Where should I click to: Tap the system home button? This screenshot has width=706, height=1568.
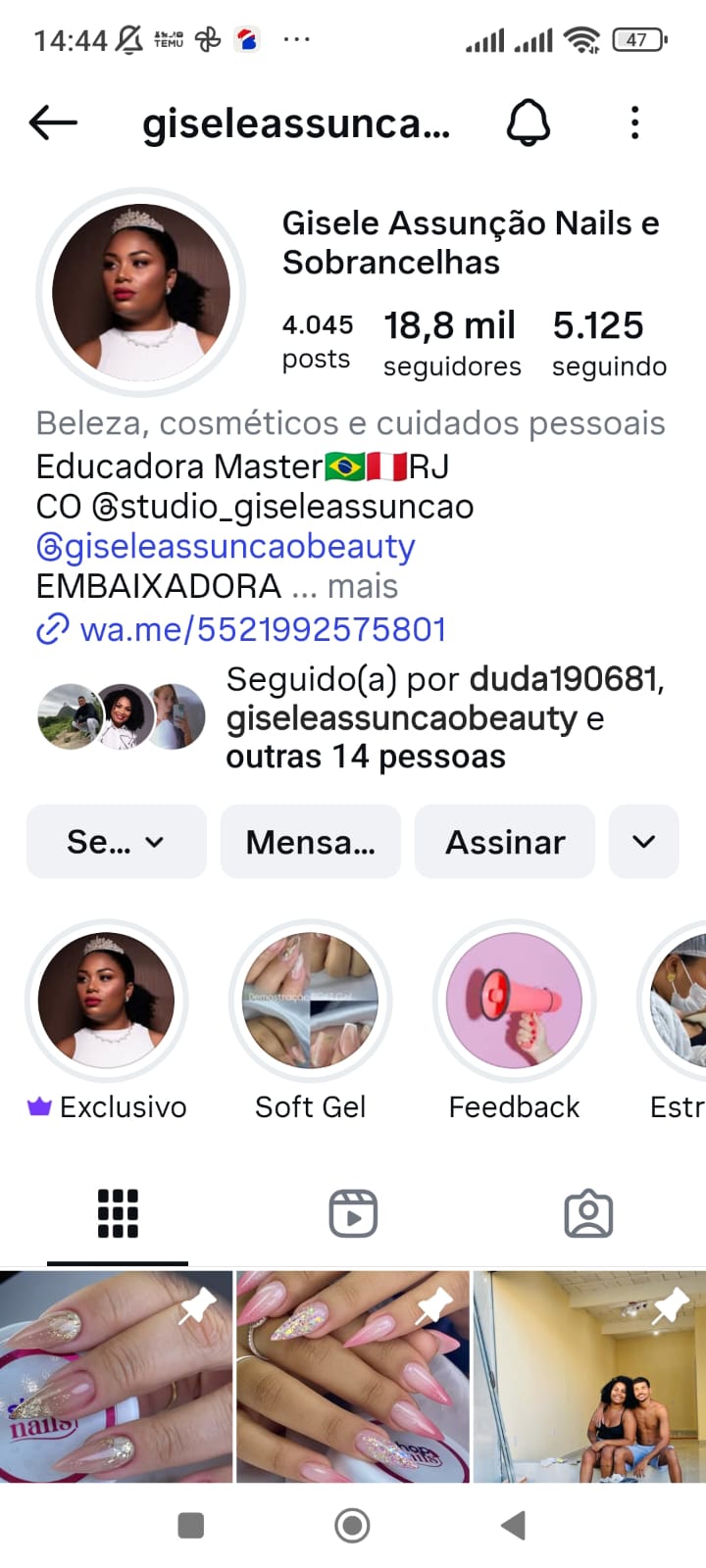pos(352,1525)
